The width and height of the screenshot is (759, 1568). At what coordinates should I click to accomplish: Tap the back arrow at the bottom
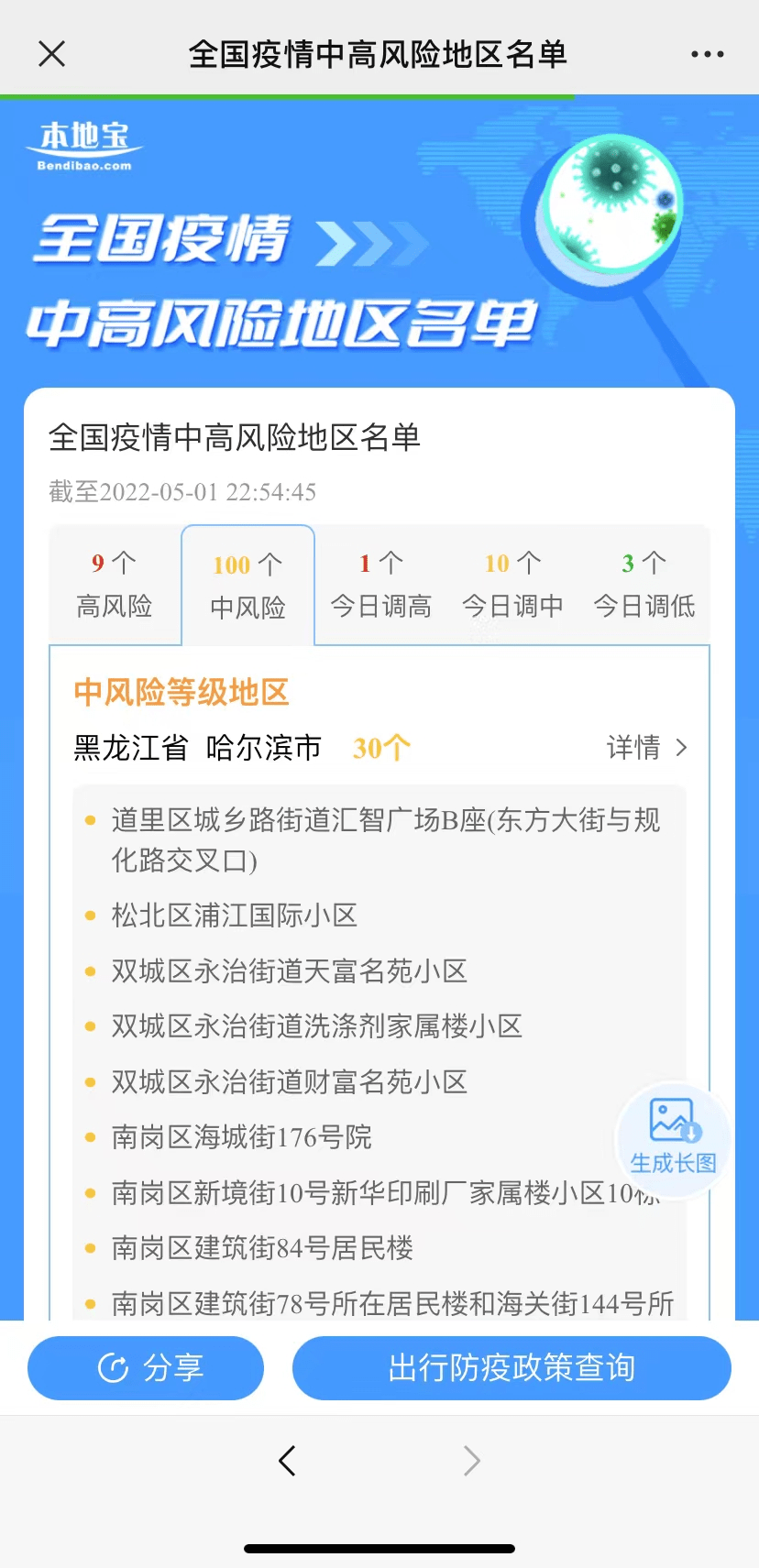coord(287,1461)
